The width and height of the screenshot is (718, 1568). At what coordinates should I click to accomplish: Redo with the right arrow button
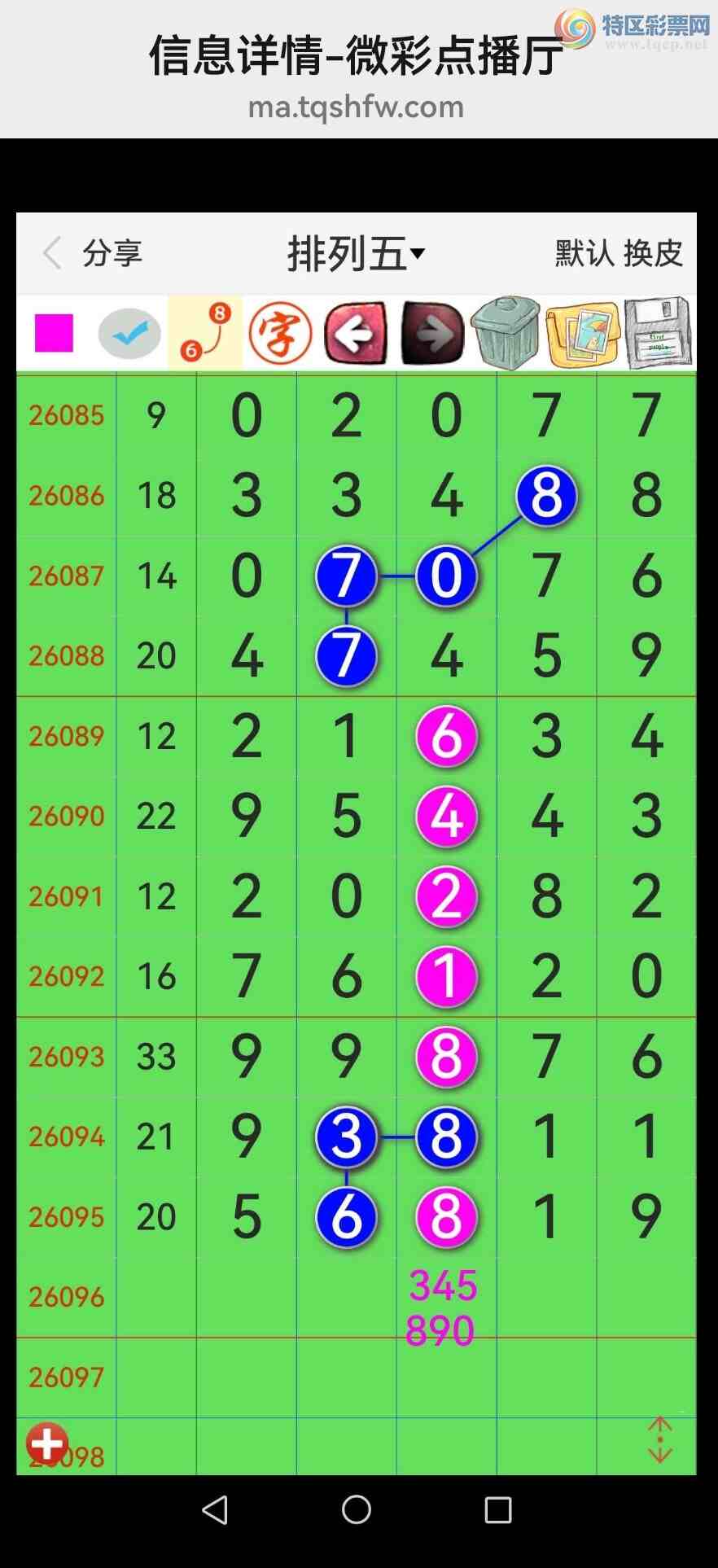432,333
